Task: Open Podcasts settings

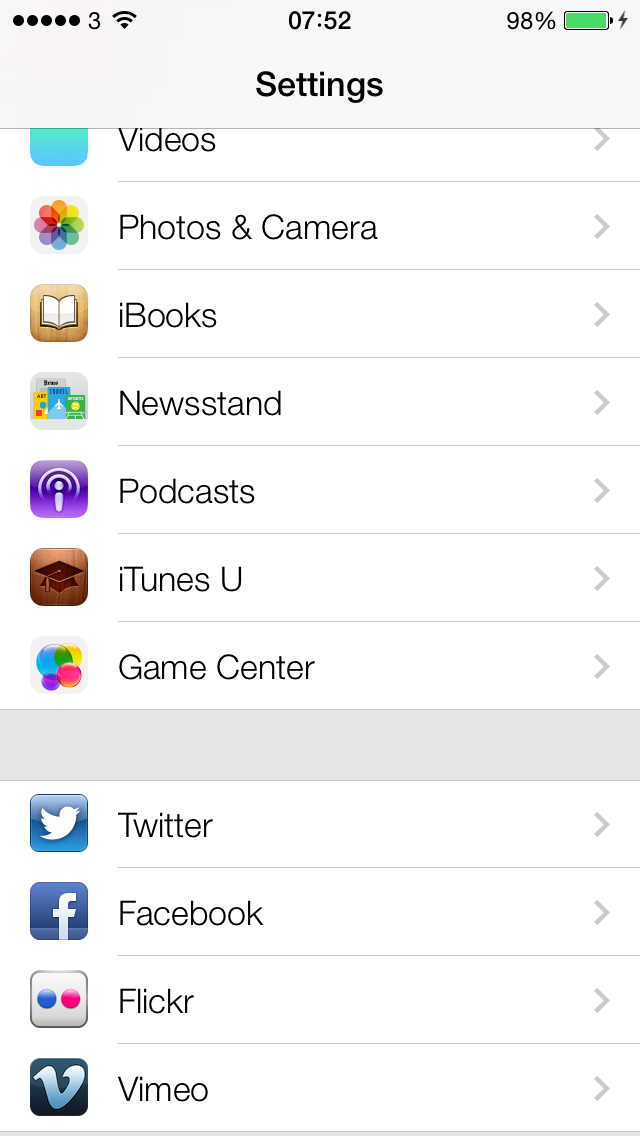Action: coord(320,491)
